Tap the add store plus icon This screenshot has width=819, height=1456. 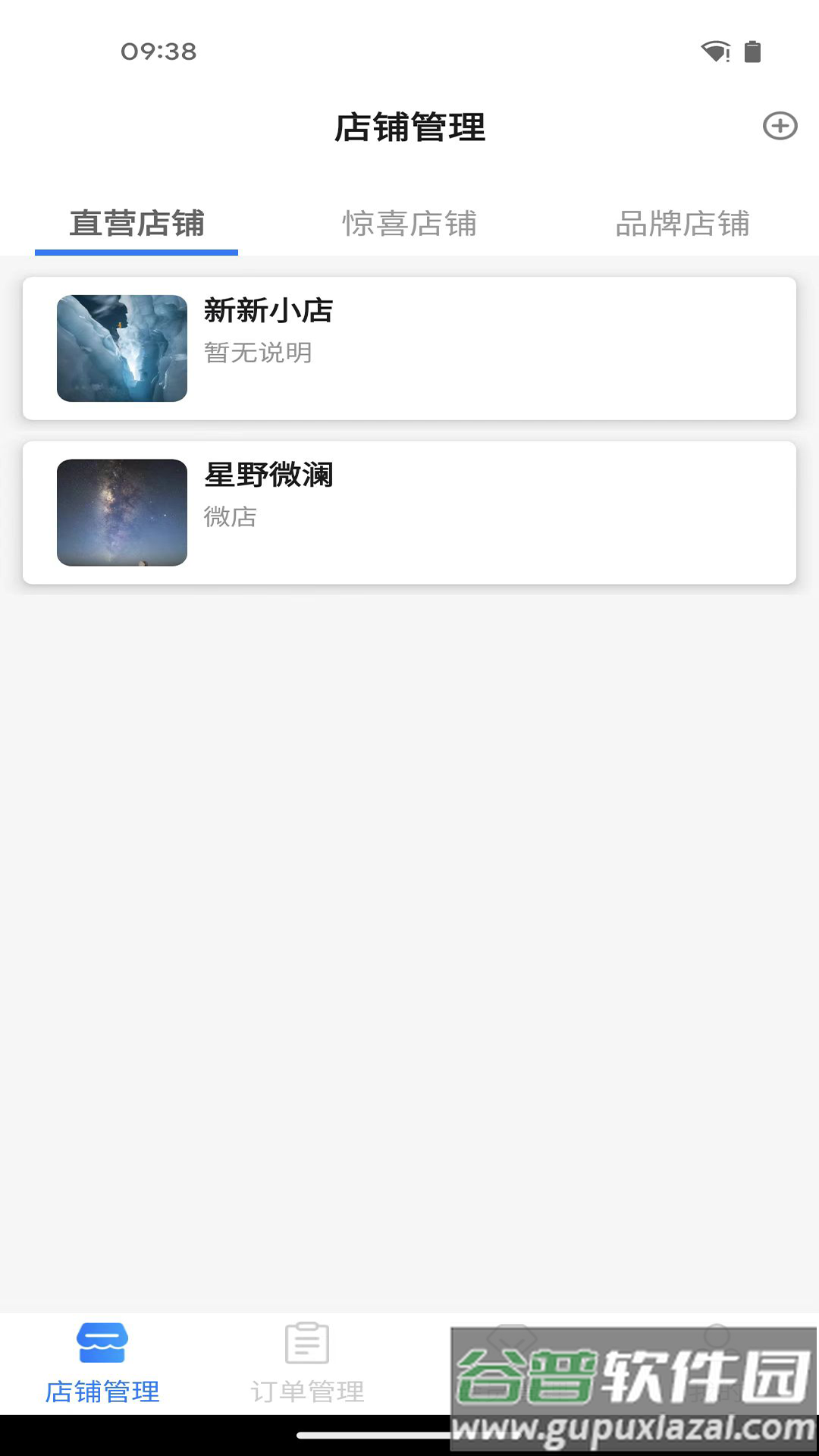coord(780,126)
